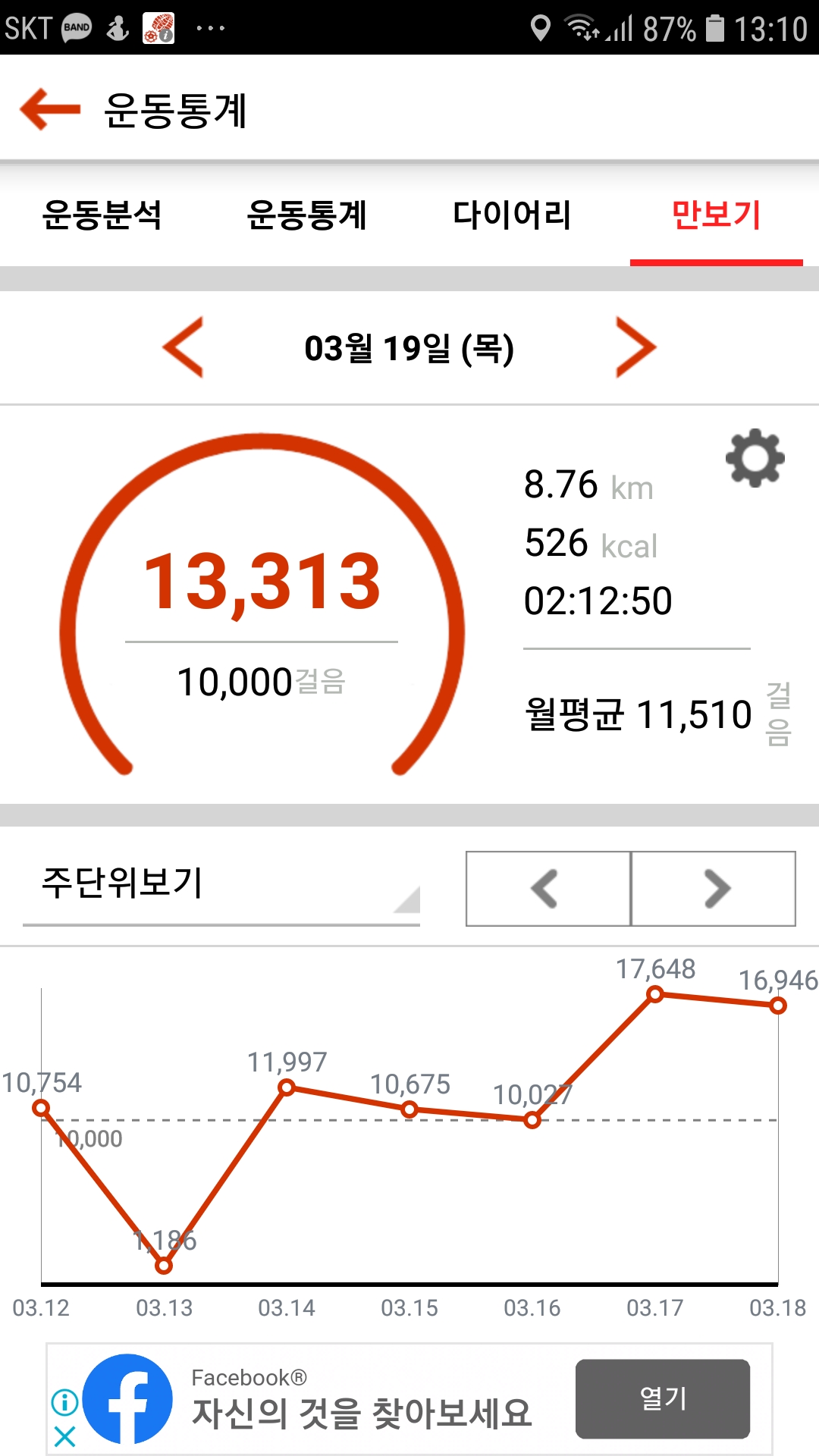The image size is (819, 1456).
Task: Switch to the 운동통계 tab
Action: 307,215
